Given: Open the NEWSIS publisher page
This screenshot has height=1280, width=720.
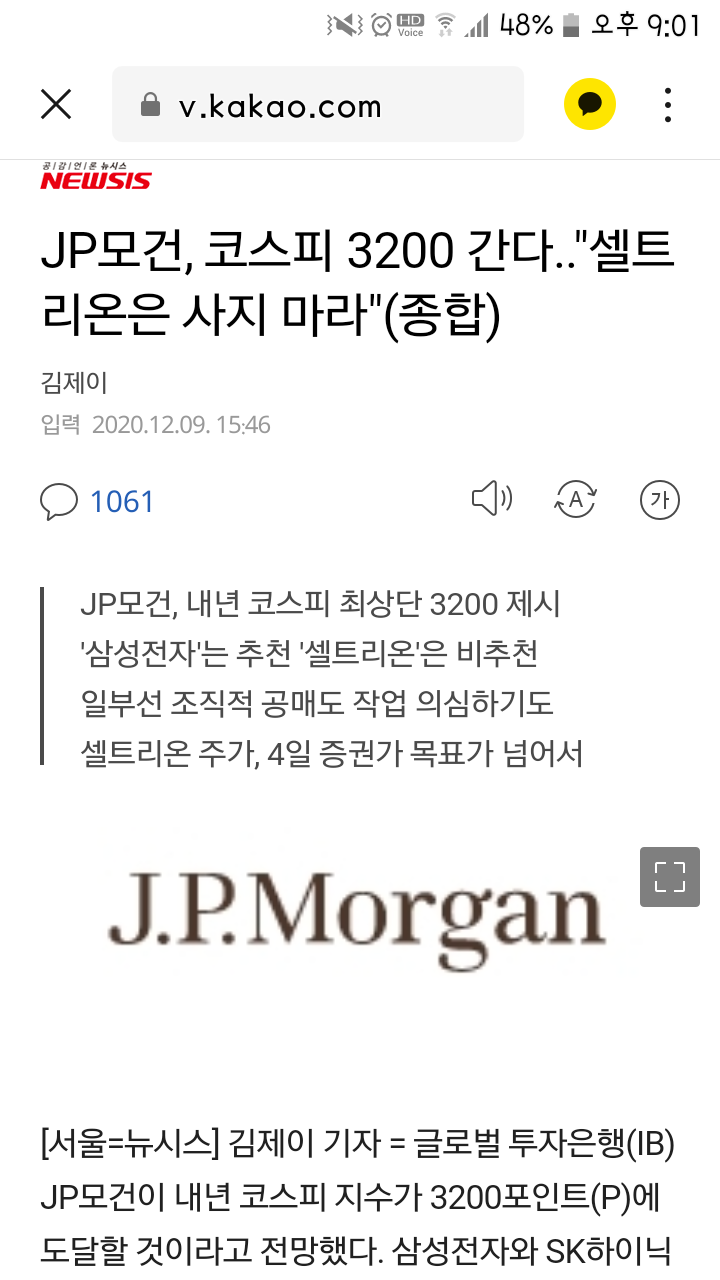Looking at the screenshot, I should tap(95, 177).
